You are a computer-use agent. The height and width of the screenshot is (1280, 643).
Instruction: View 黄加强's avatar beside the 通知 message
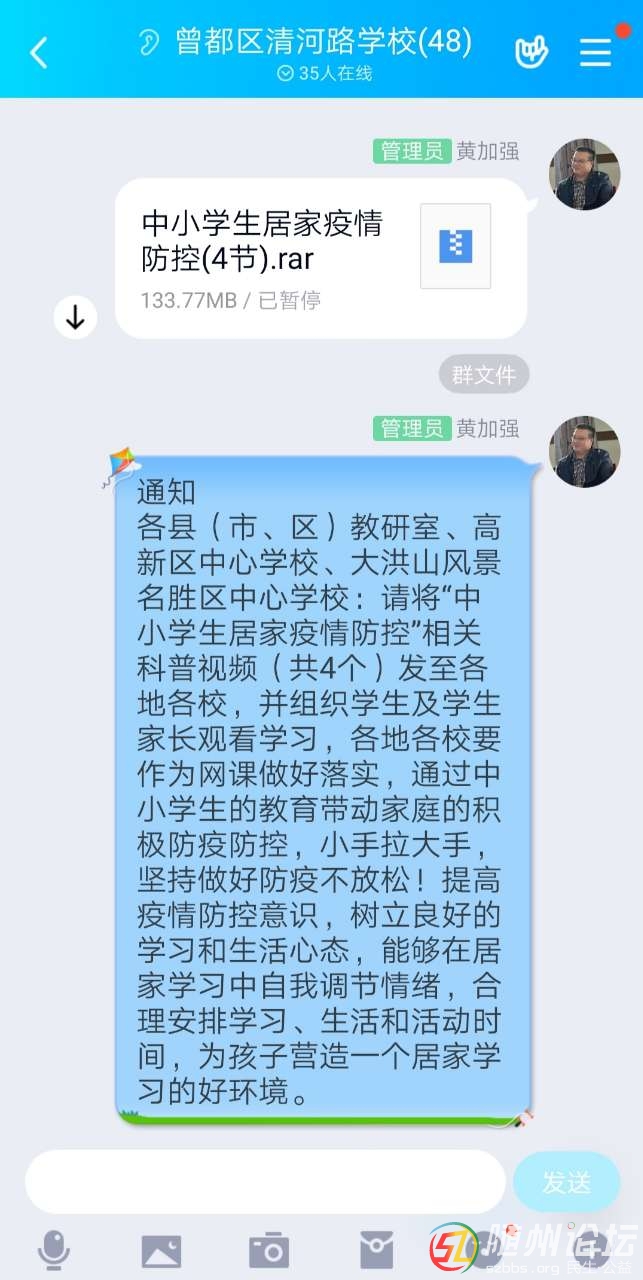585,452
